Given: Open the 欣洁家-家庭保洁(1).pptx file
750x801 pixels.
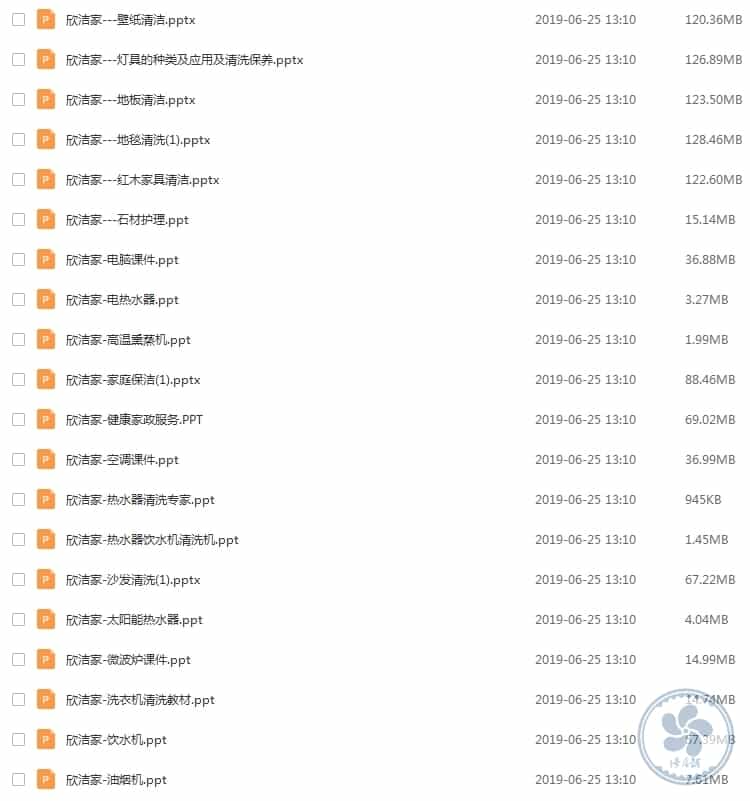Looking at the screenshot, I should pos(133,380).
